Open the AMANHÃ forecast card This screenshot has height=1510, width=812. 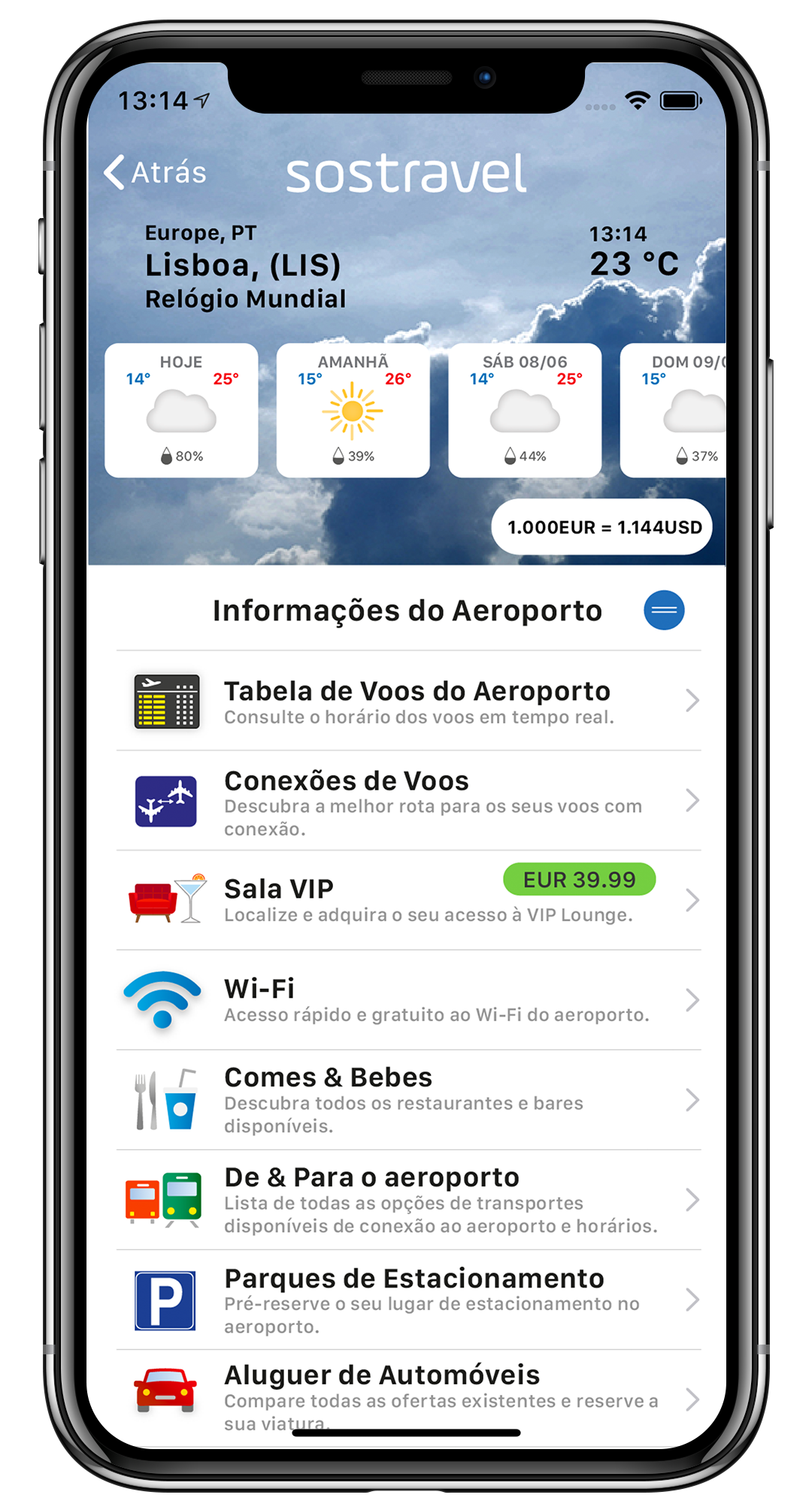click(x=353, y=410)
